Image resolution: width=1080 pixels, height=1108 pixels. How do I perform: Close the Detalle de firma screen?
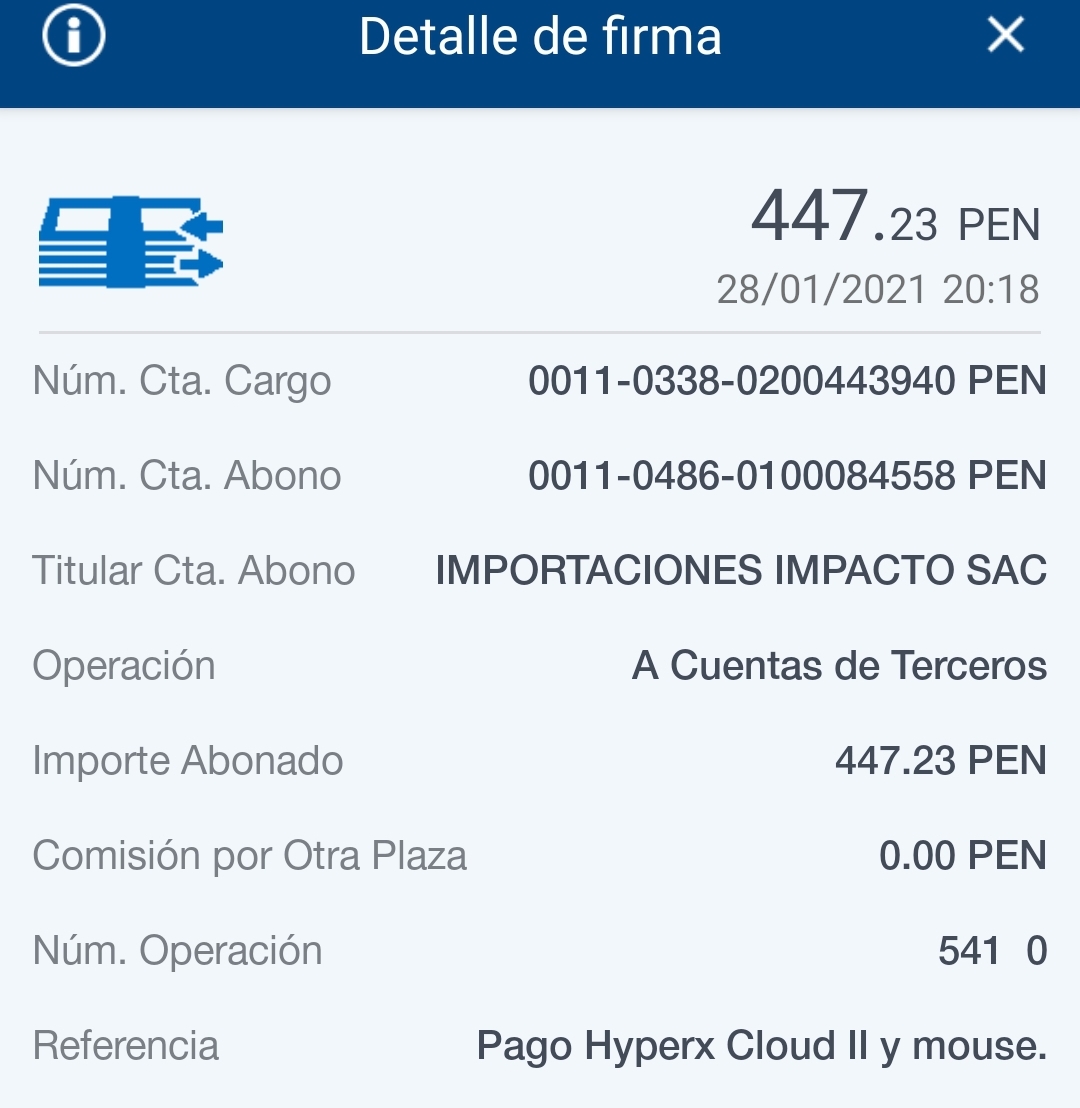[x=1005, y=36]
